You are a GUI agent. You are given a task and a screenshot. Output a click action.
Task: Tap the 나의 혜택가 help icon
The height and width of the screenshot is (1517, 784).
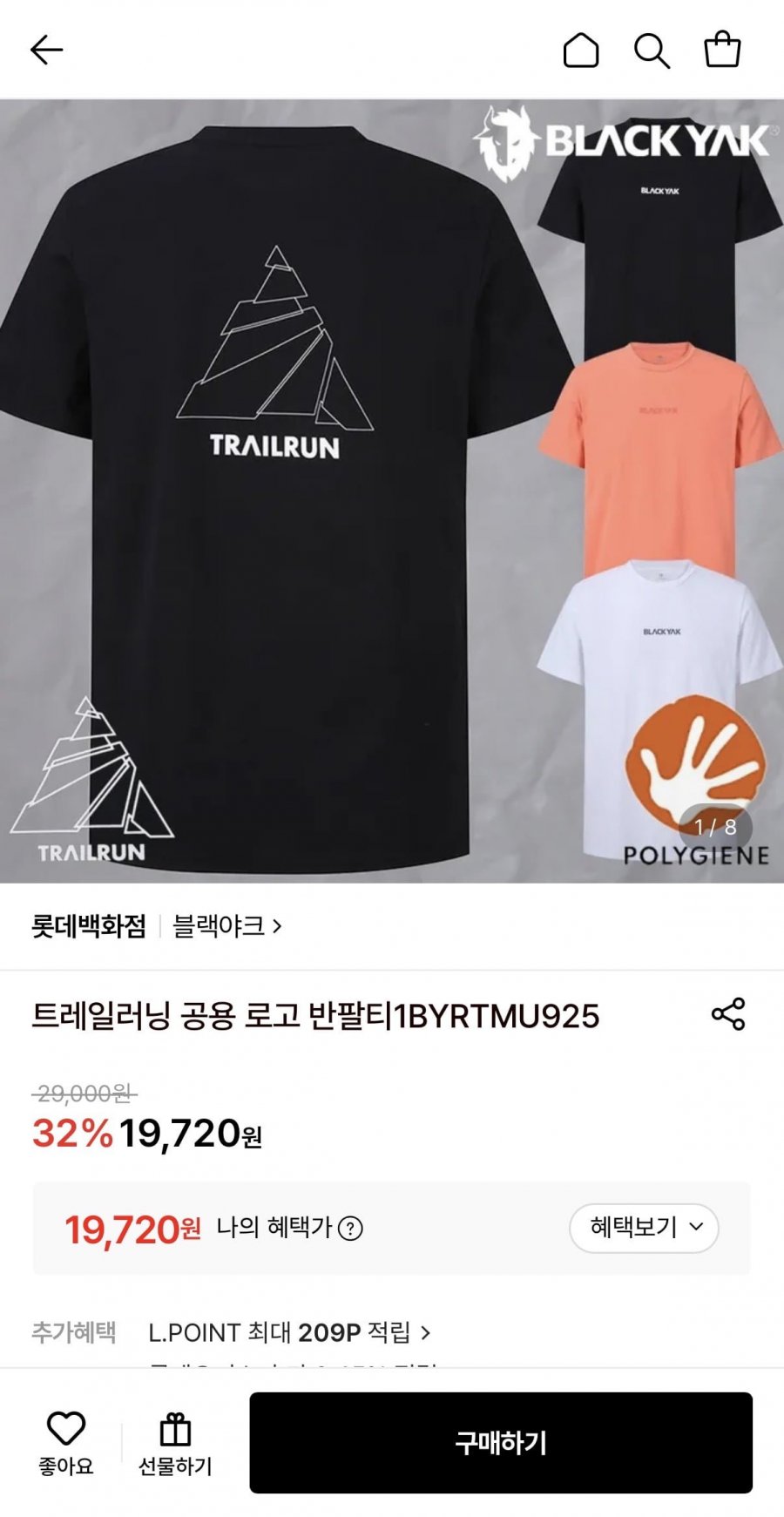(350, 1229)
